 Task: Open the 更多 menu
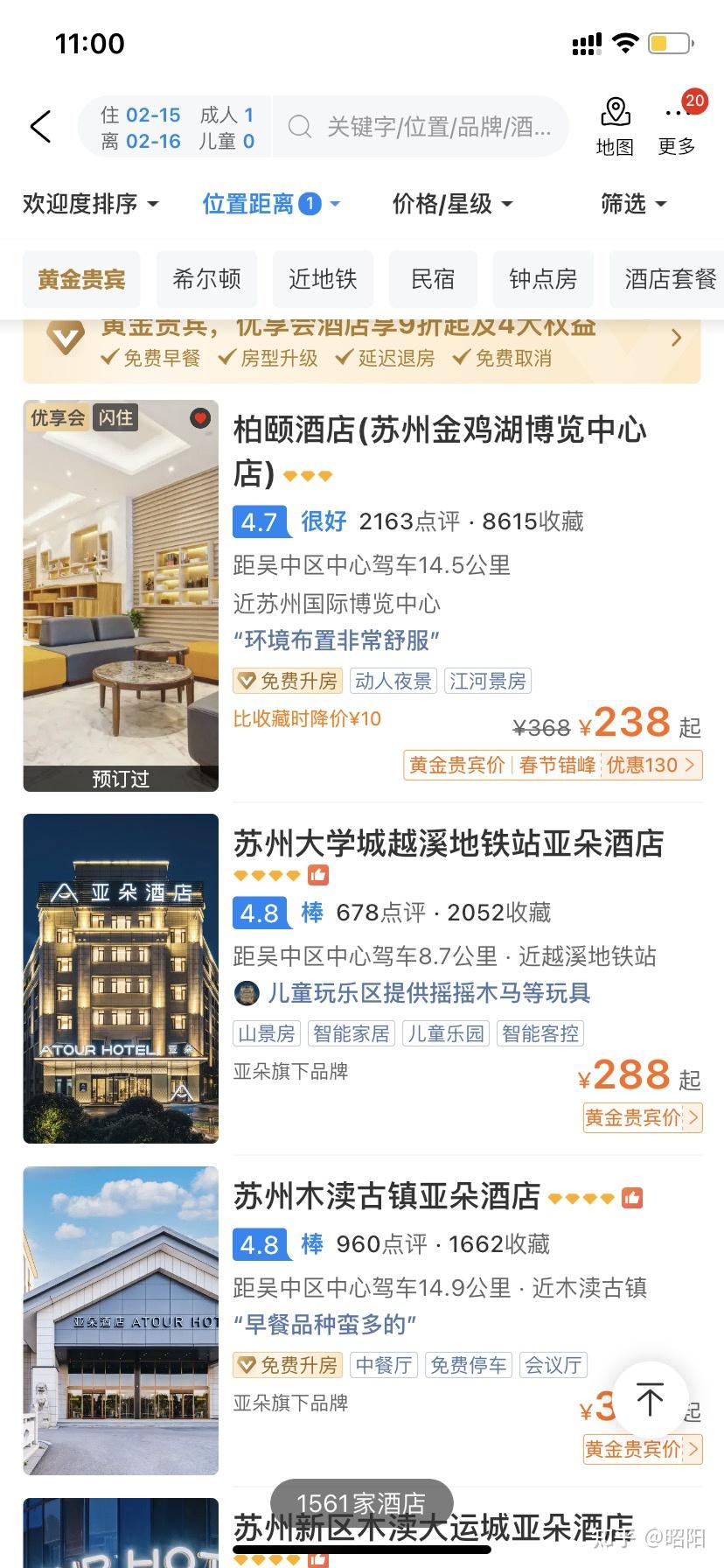coord(677,127)
